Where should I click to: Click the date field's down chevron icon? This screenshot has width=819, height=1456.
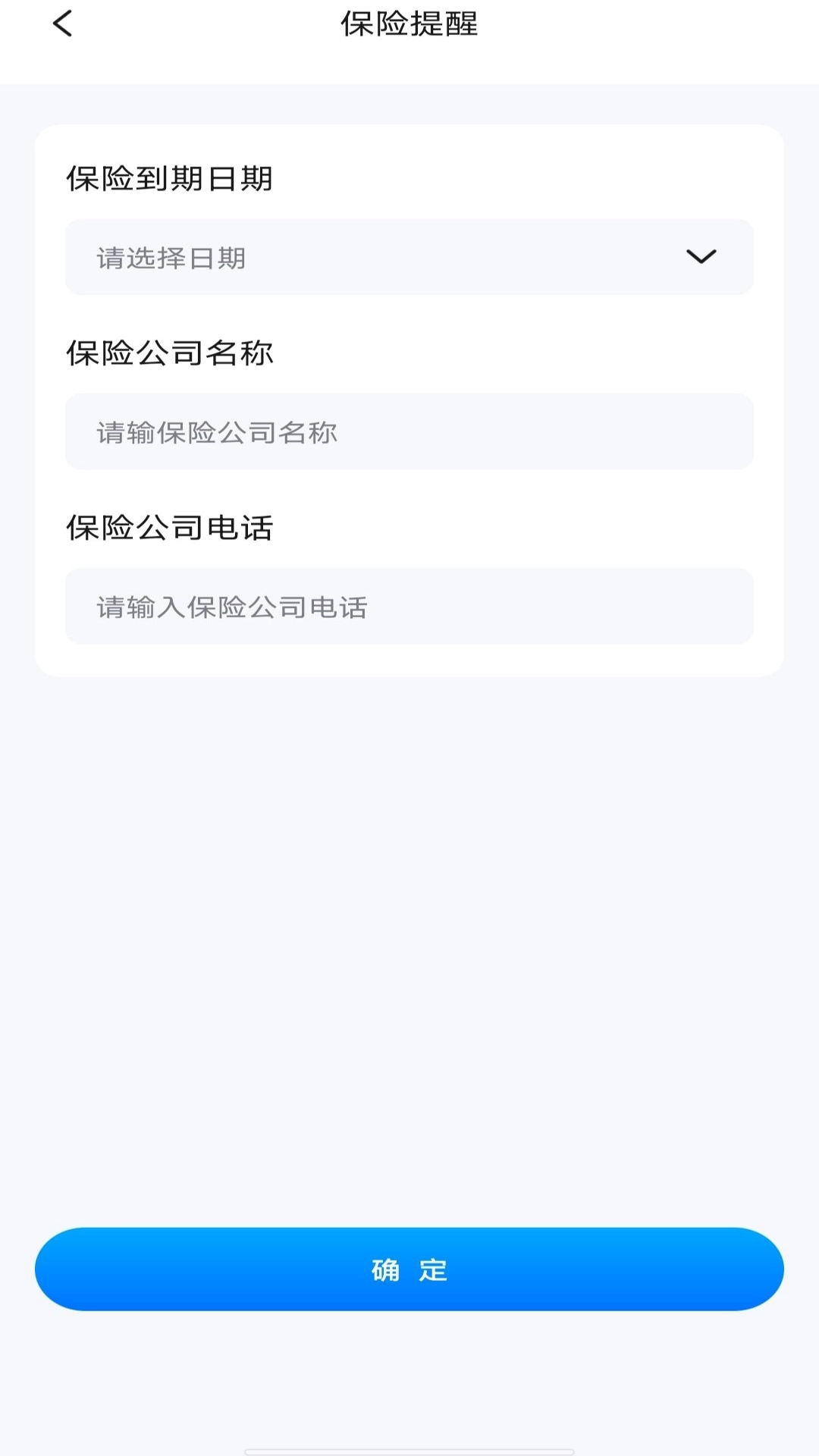[700, 257]
